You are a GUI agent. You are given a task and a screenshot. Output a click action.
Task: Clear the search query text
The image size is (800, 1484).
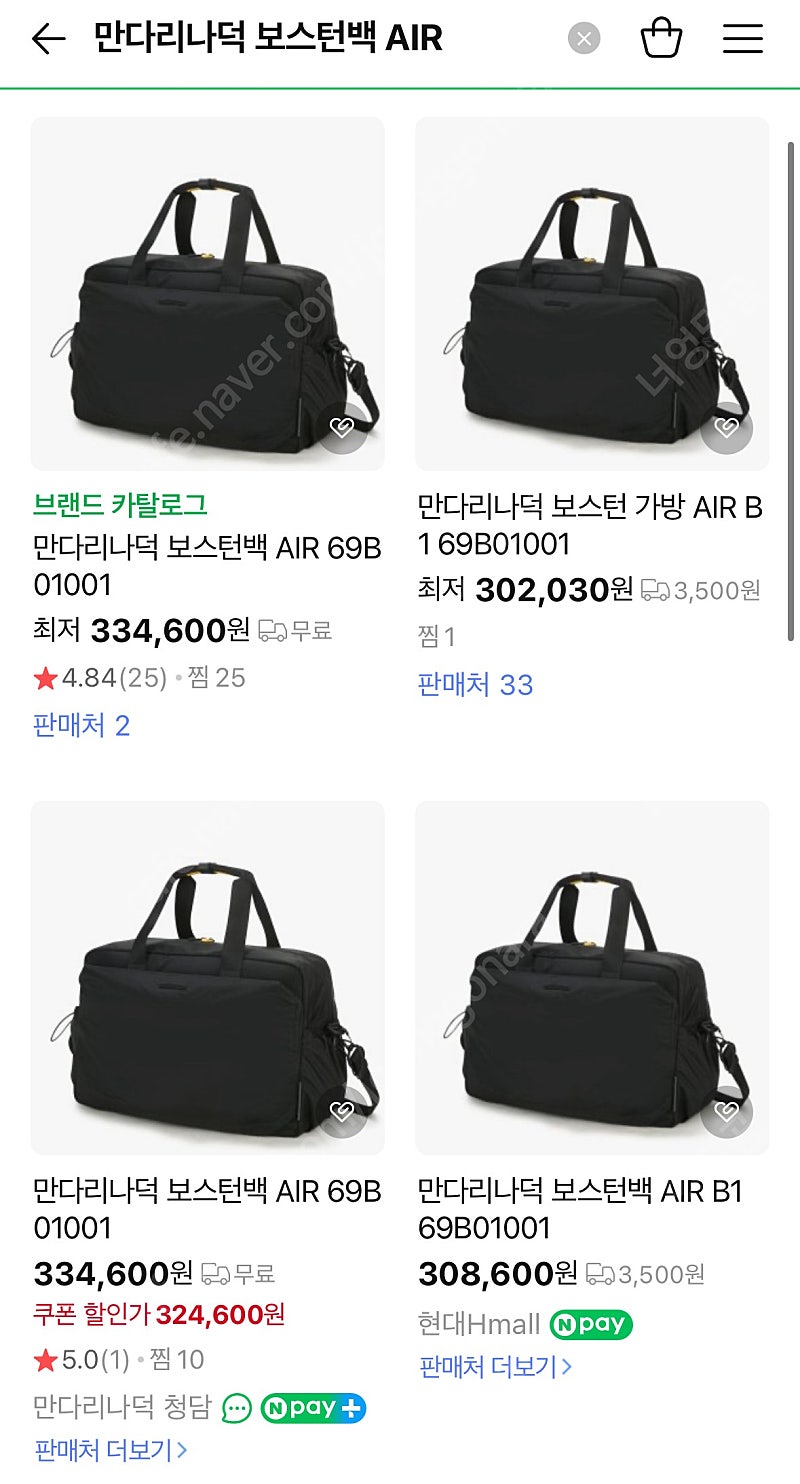click(x=584, y=39)
